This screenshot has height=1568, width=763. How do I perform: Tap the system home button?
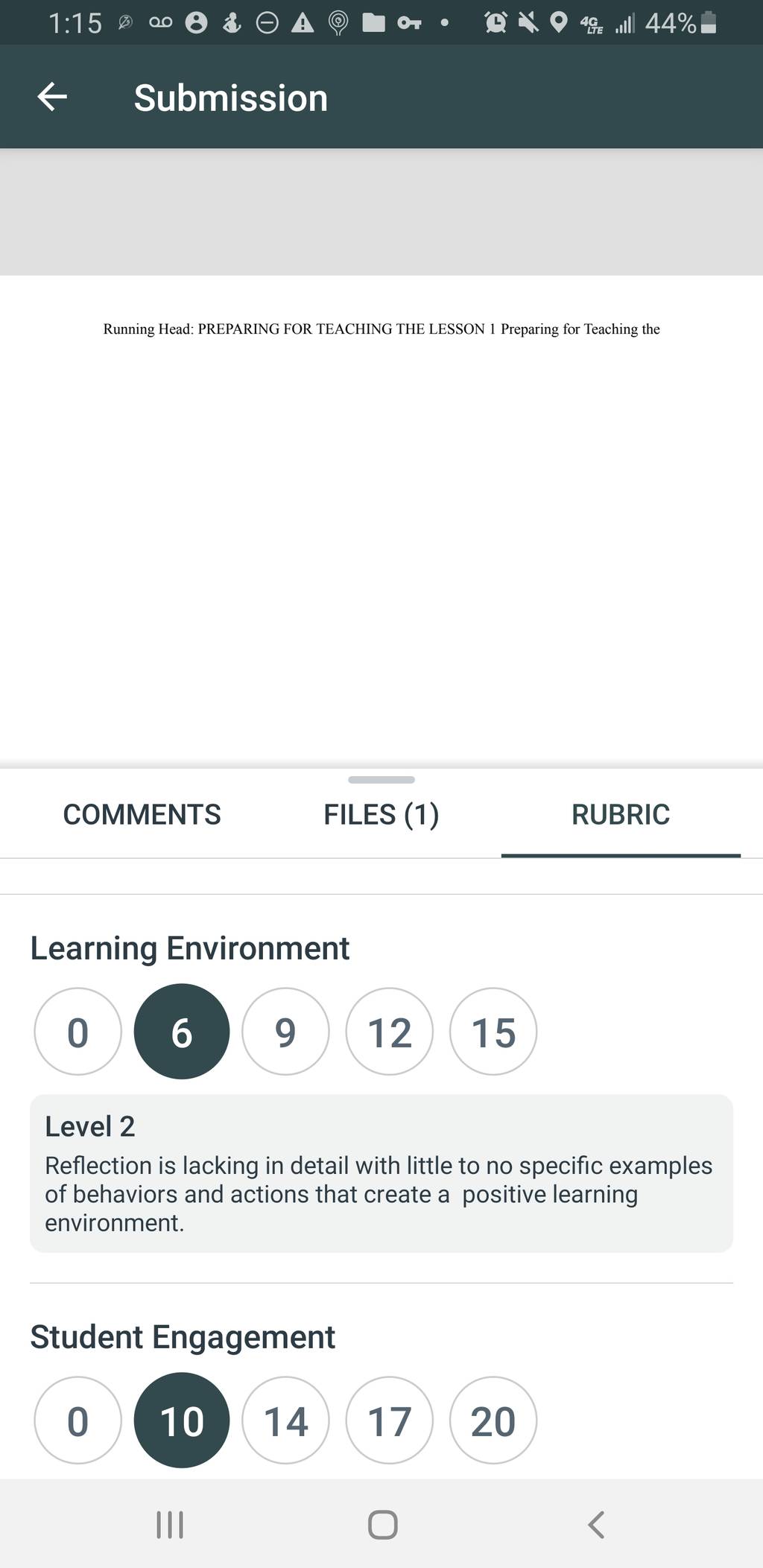[x=382, y=1525]
